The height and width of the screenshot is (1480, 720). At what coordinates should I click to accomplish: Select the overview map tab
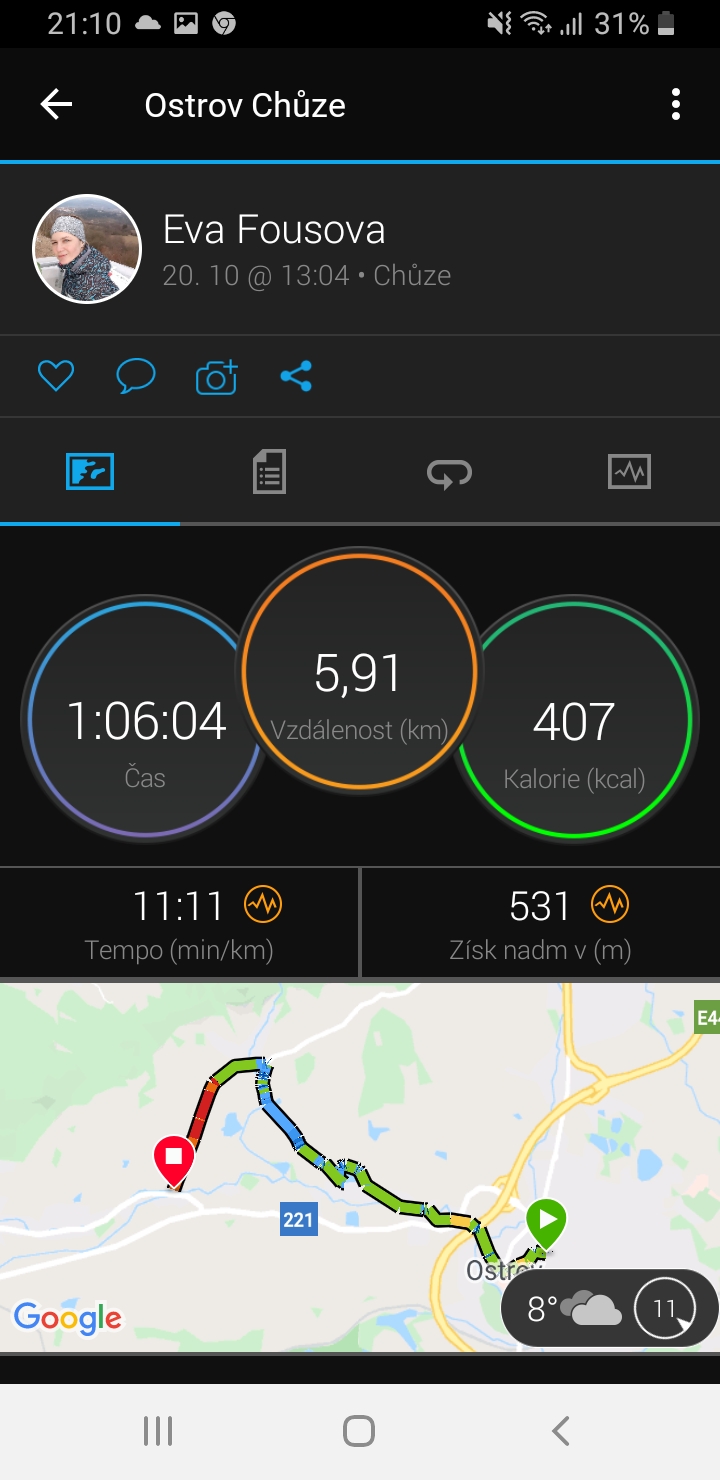pyautogui.click(x=90, y=471)
